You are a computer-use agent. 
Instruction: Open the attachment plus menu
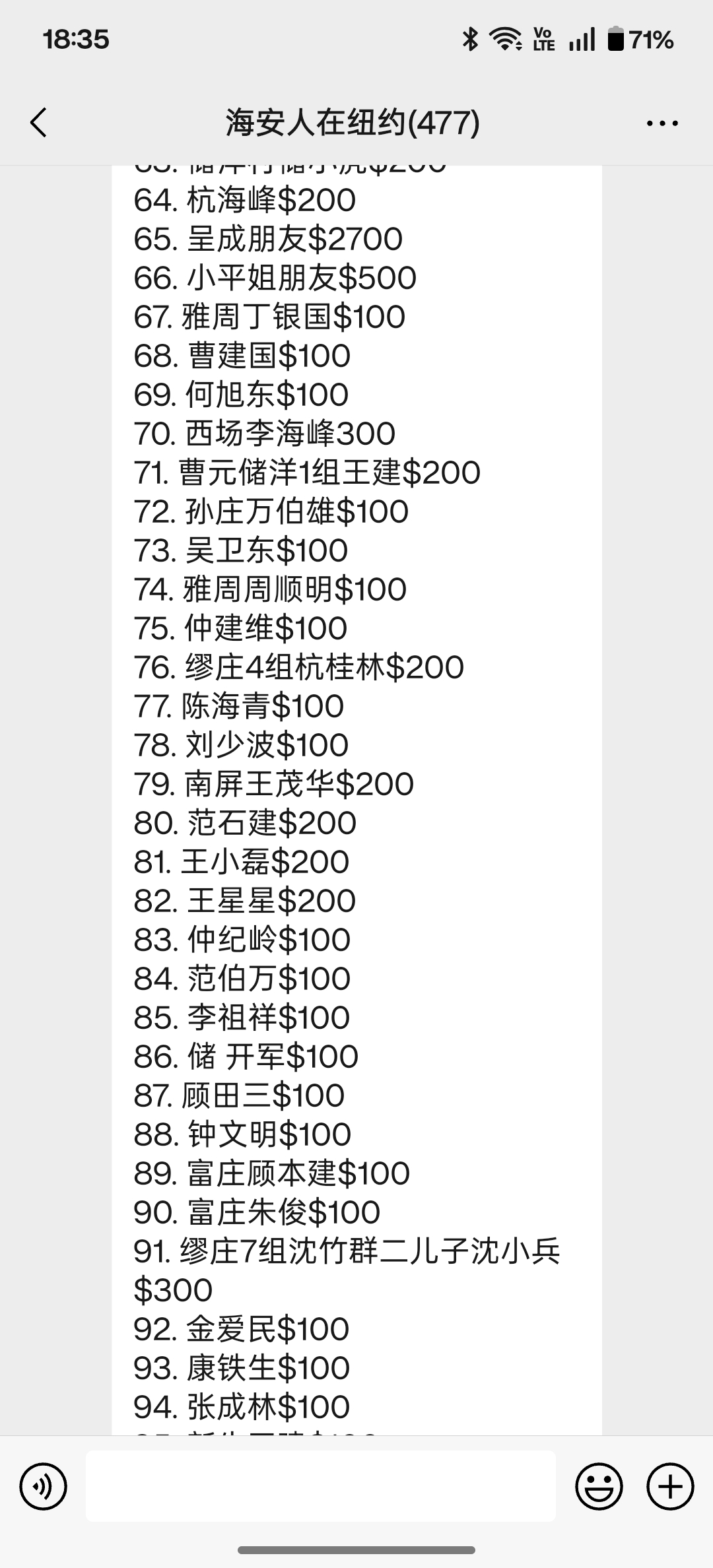[x=669, y=1486]
